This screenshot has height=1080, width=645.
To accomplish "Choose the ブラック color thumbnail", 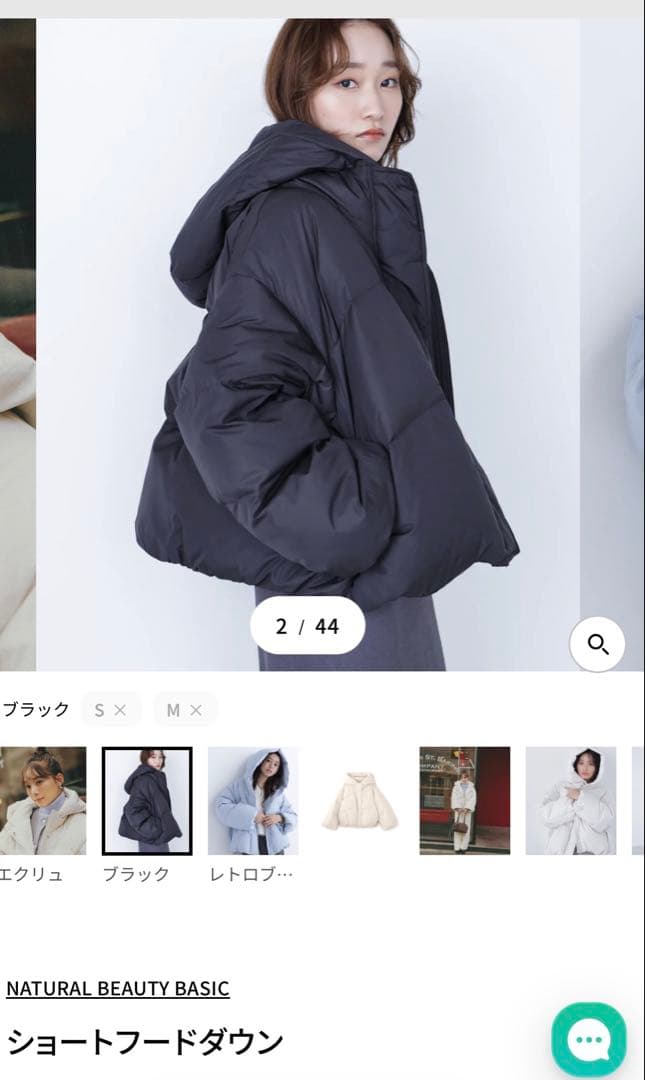I will click(x=147, y=801).
